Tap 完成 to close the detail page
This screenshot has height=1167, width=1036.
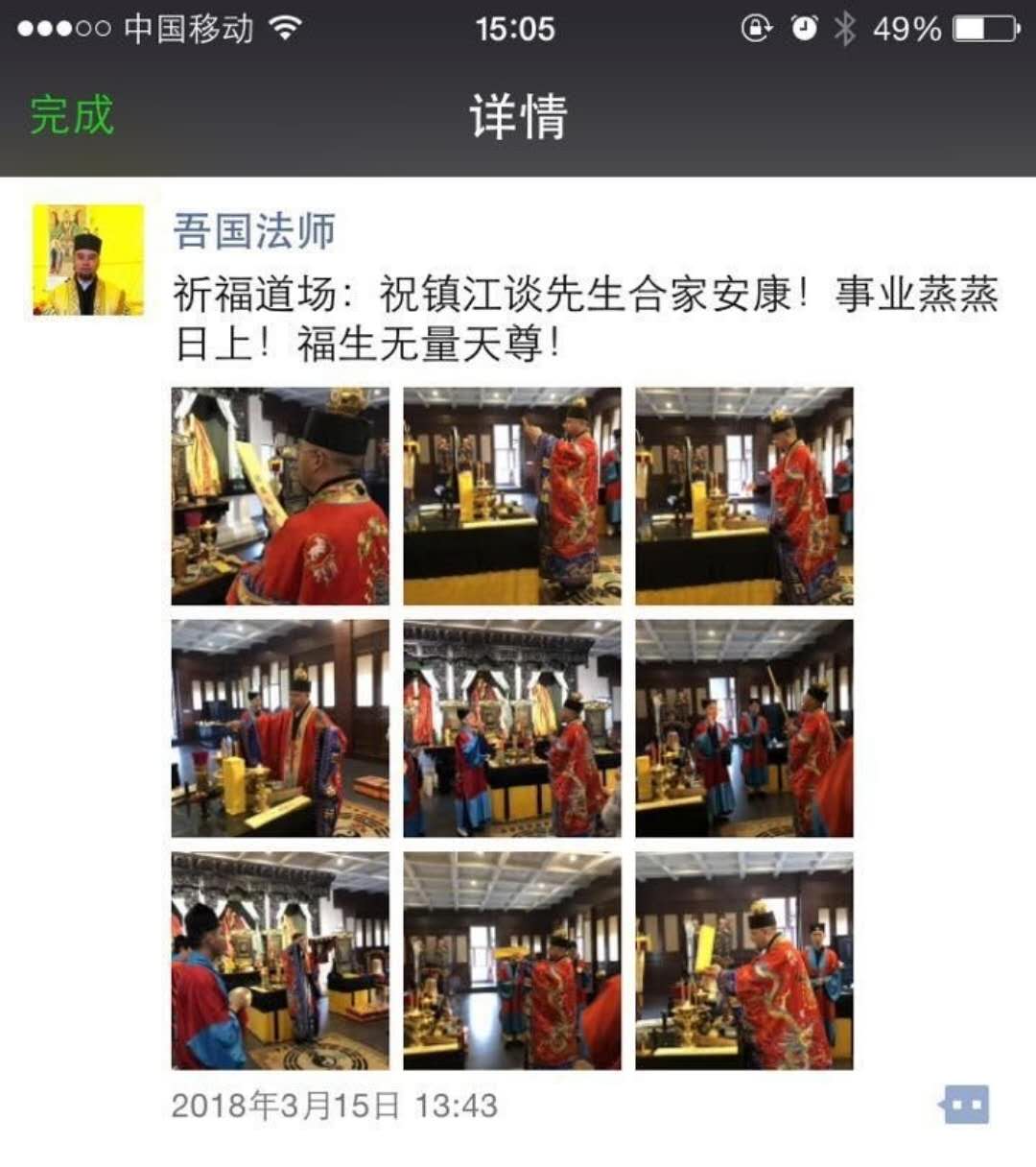(x=71, y=116)
